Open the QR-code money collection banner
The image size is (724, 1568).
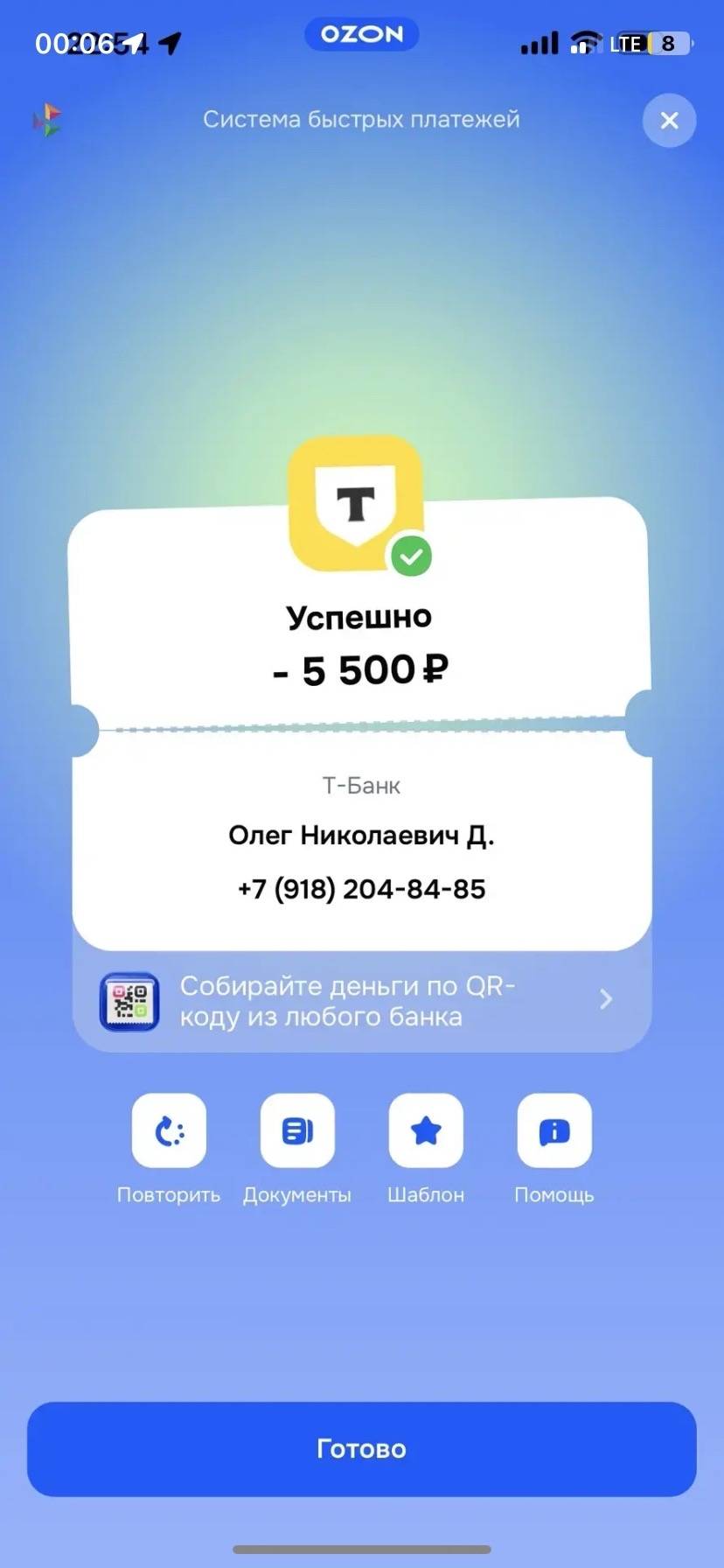pos(362,1001)
